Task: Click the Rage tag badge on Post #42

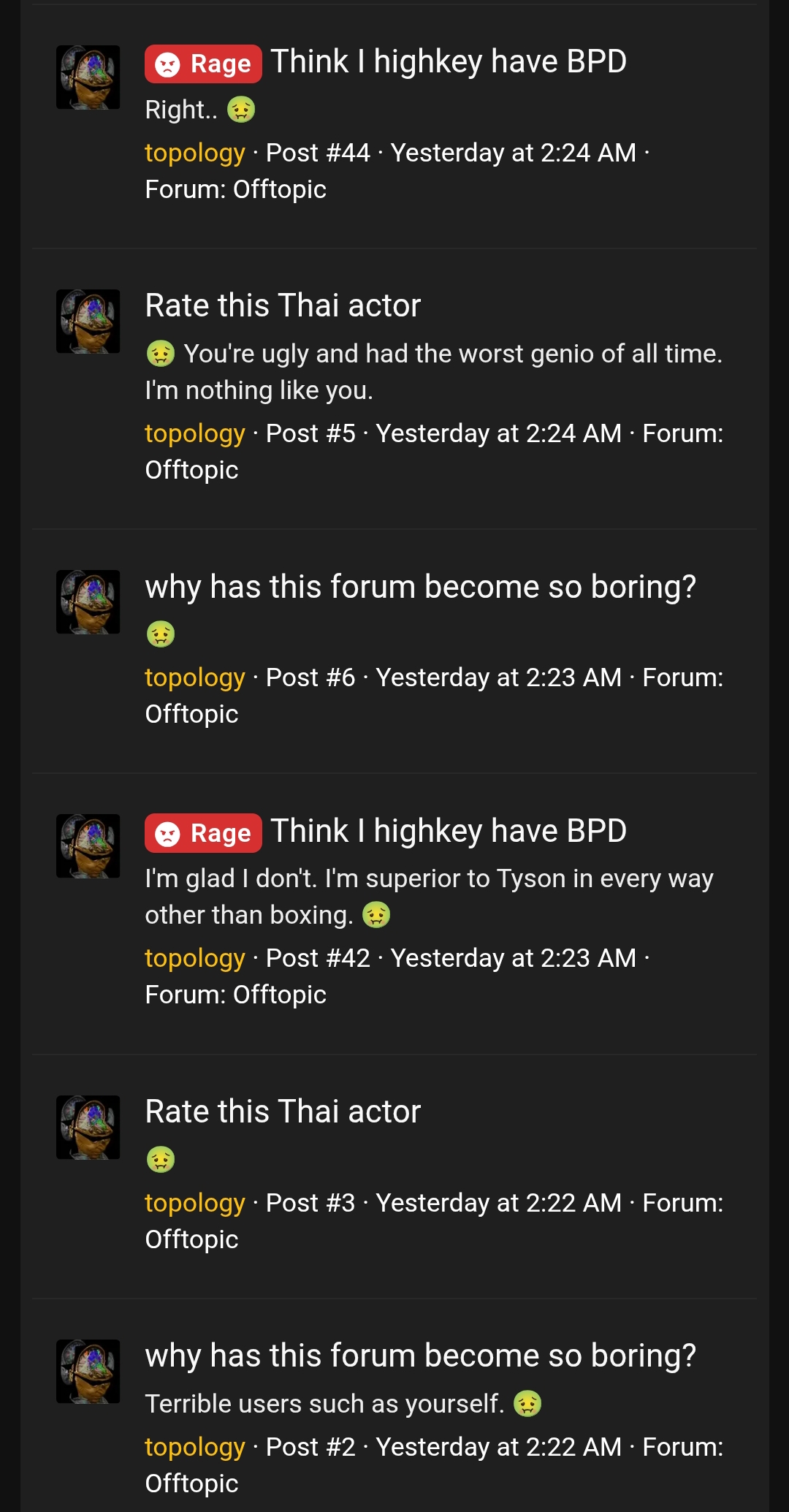Action: pyautogui.click(x=203, y=832)
